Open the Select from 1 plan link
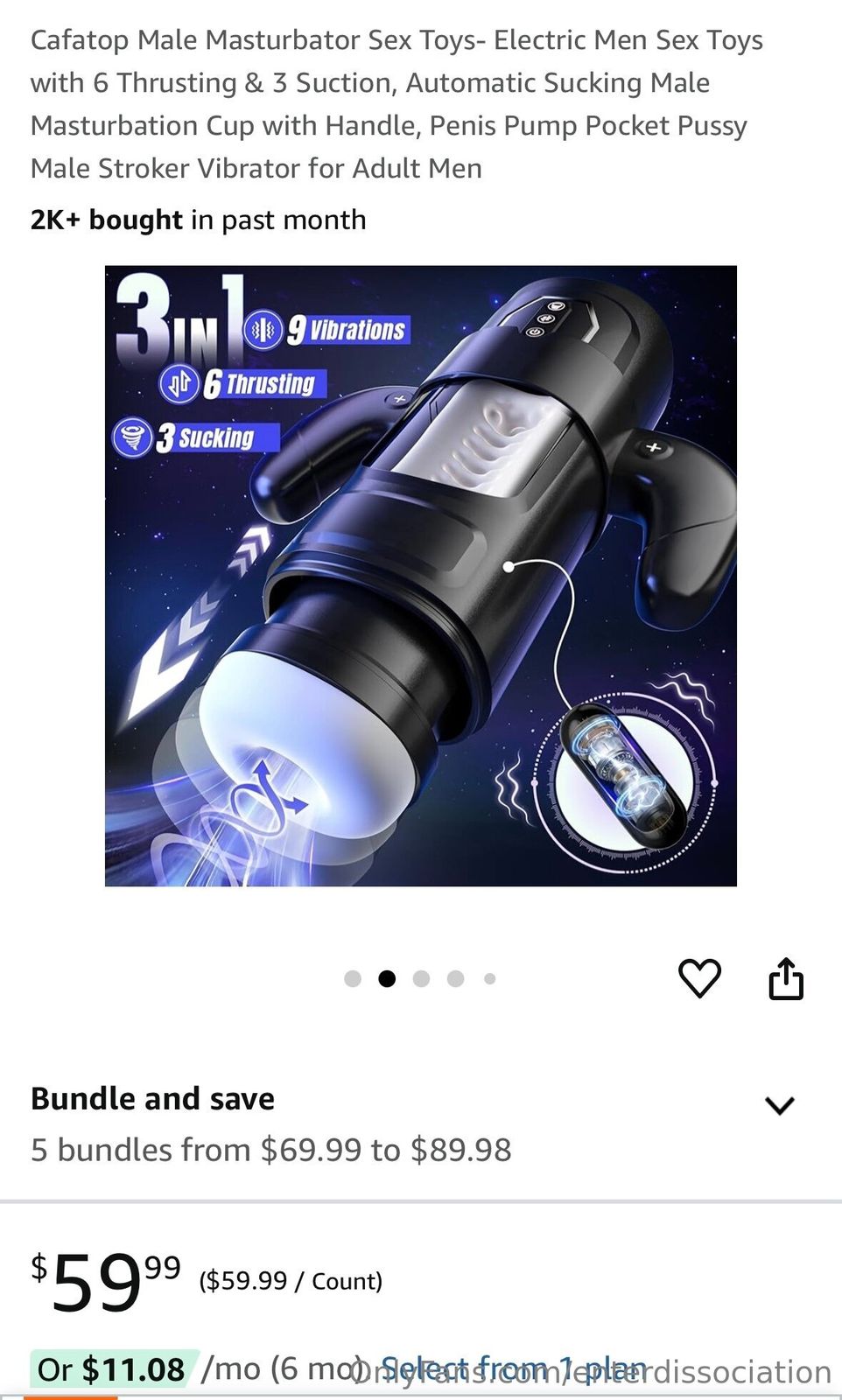 (x=514, y=1368)
